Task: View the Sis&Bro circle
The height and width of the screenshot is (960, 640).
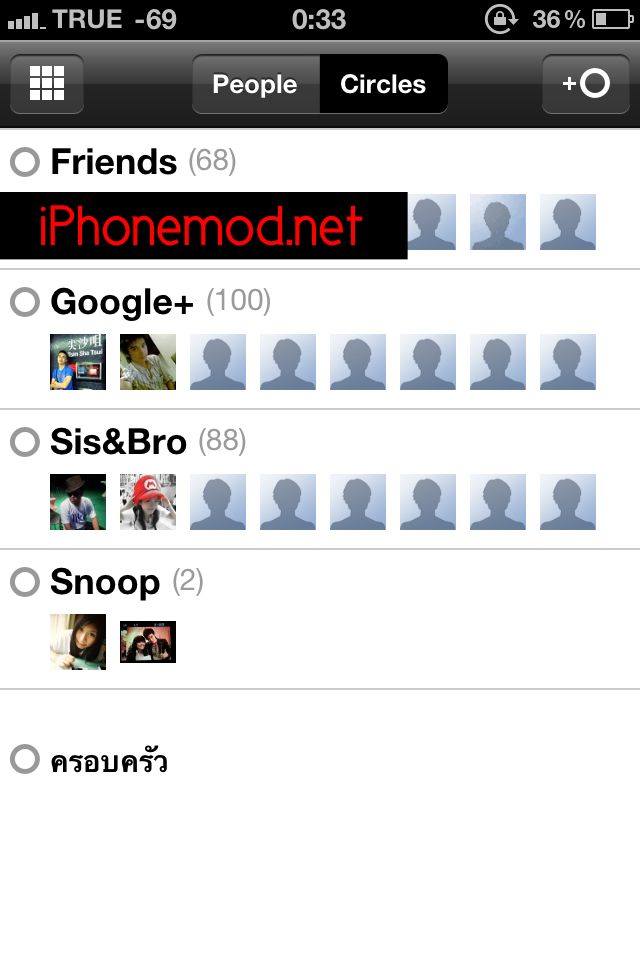Action: pos(118,441)
